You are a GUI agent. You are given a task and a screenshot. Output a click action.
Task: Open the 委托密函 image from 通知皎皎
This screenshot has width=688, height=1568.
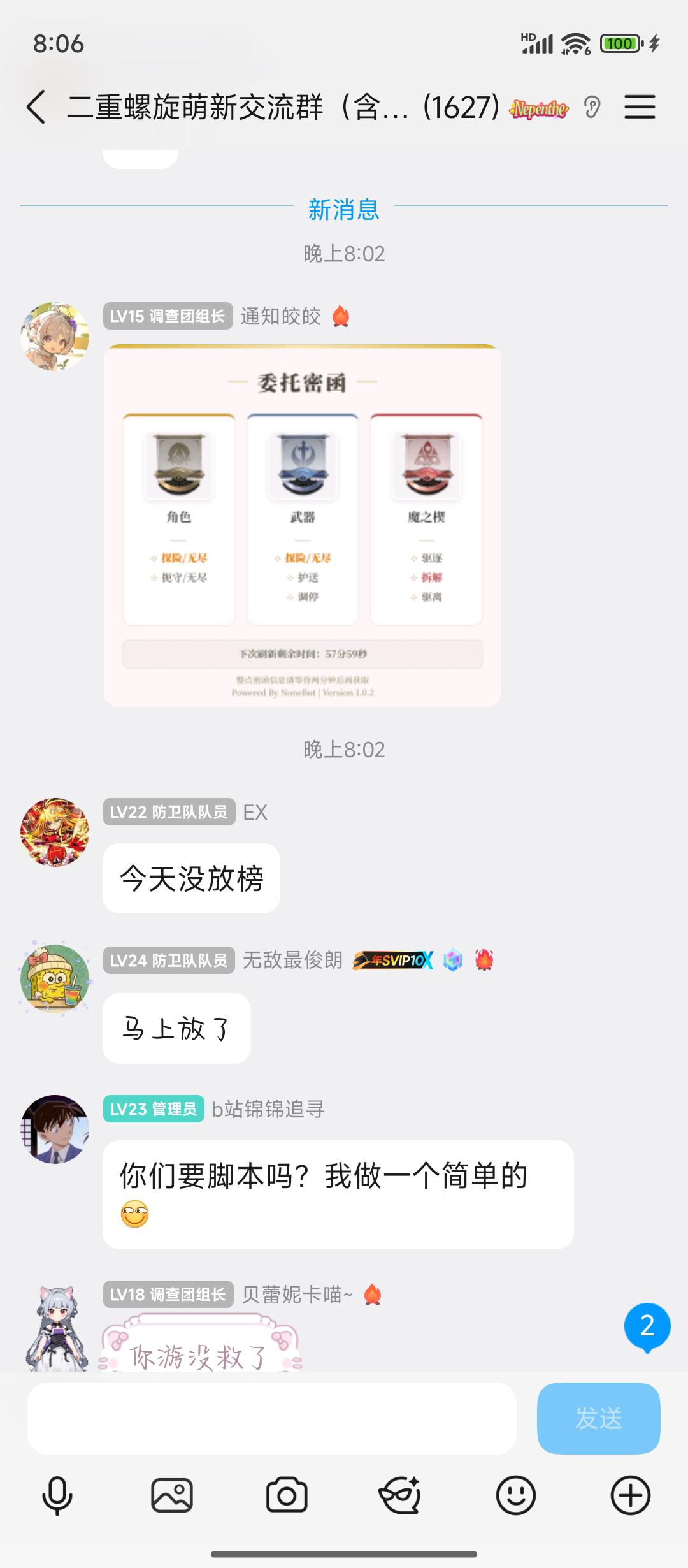[x=302, y=525]
